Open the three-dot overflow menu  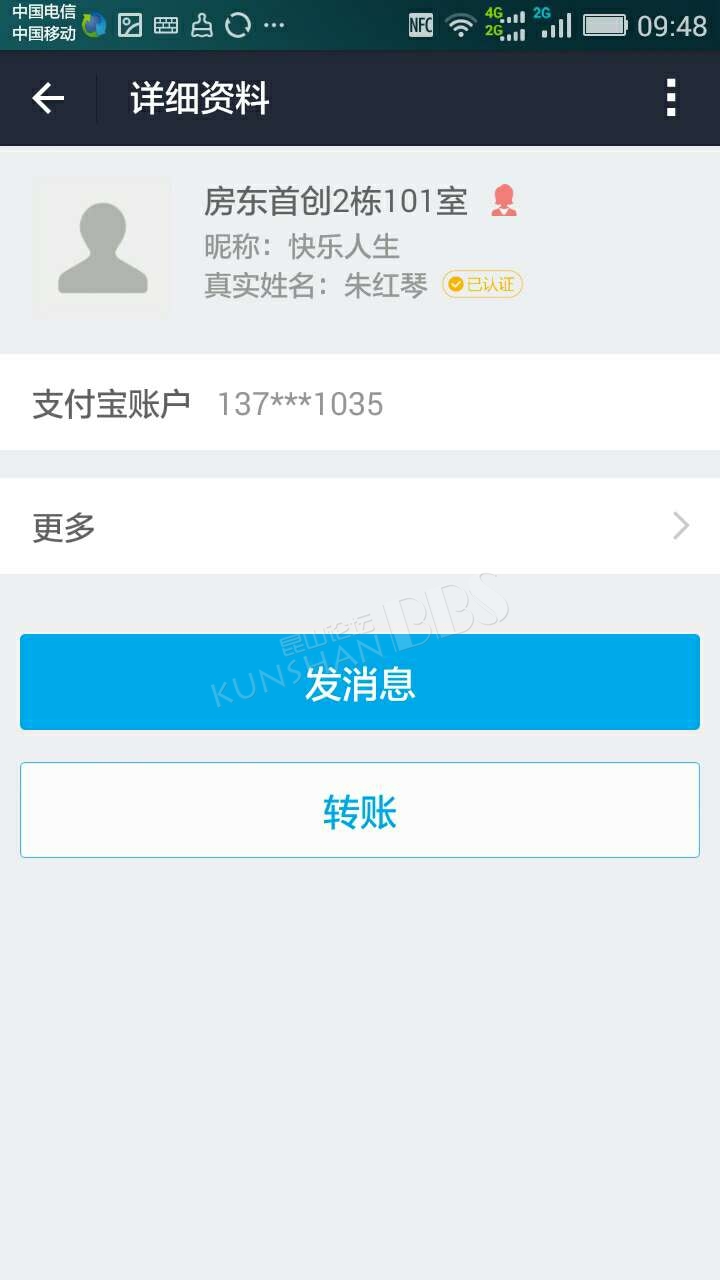671,98
